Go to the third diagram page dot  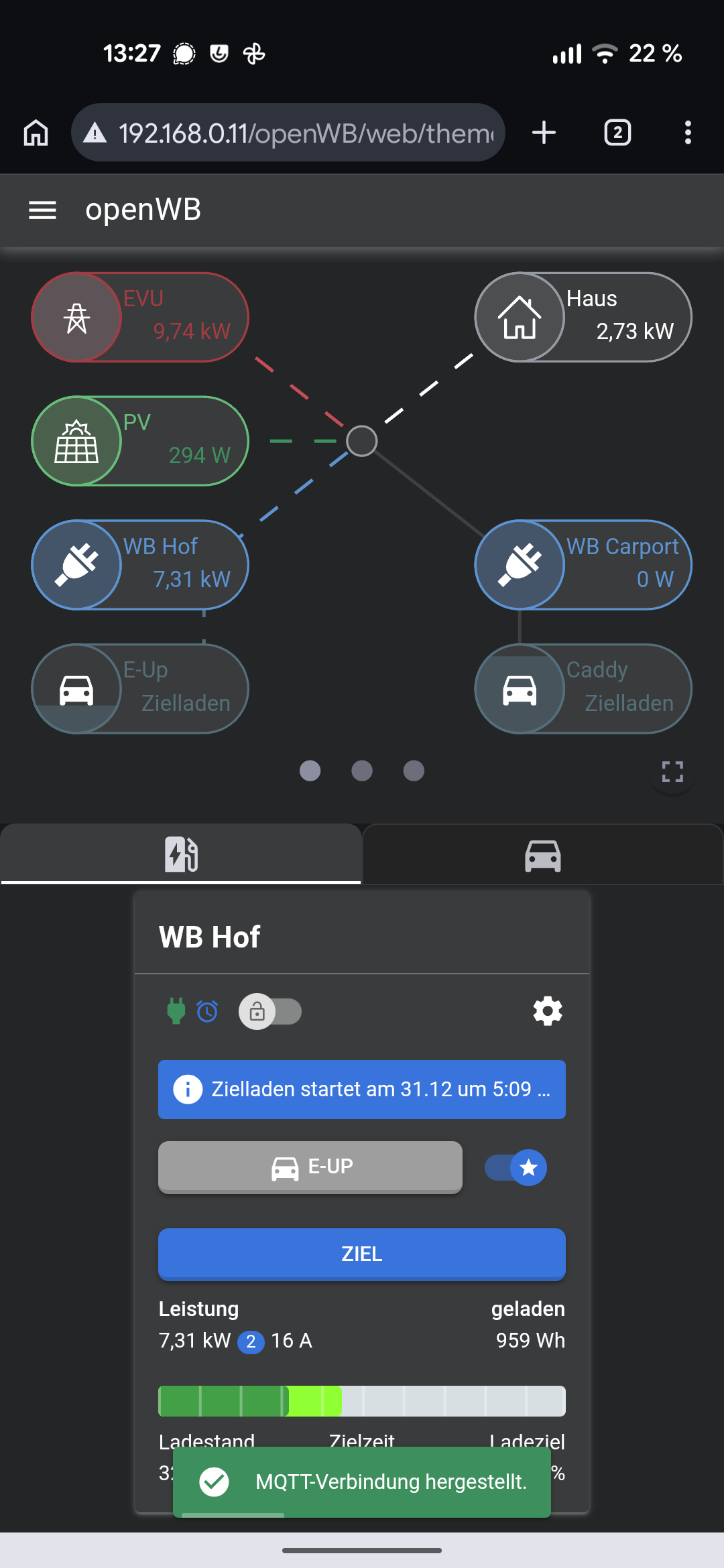point(414,771)
